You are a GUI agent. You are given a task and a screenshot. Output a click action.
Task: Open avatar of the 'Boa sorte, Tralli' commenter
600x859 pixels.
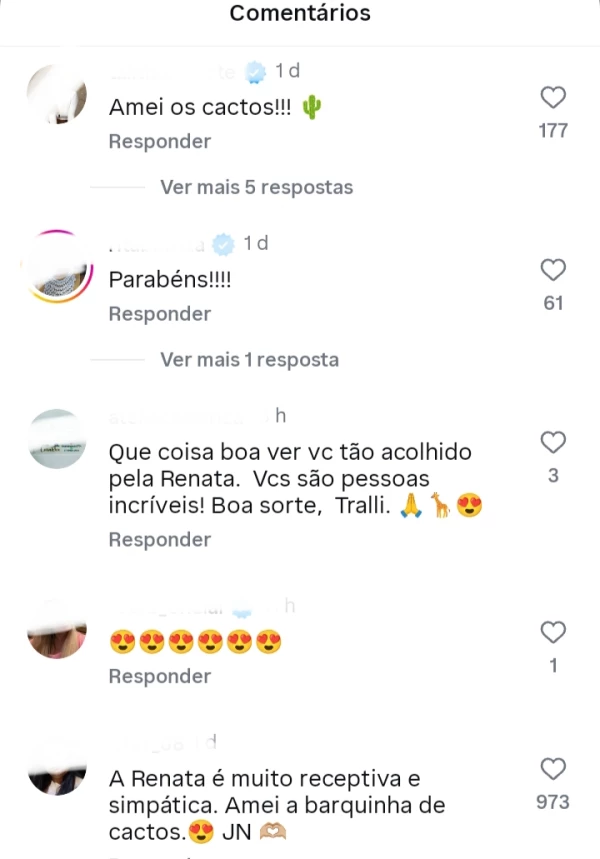pyautogui.click(x=57, y=440)
